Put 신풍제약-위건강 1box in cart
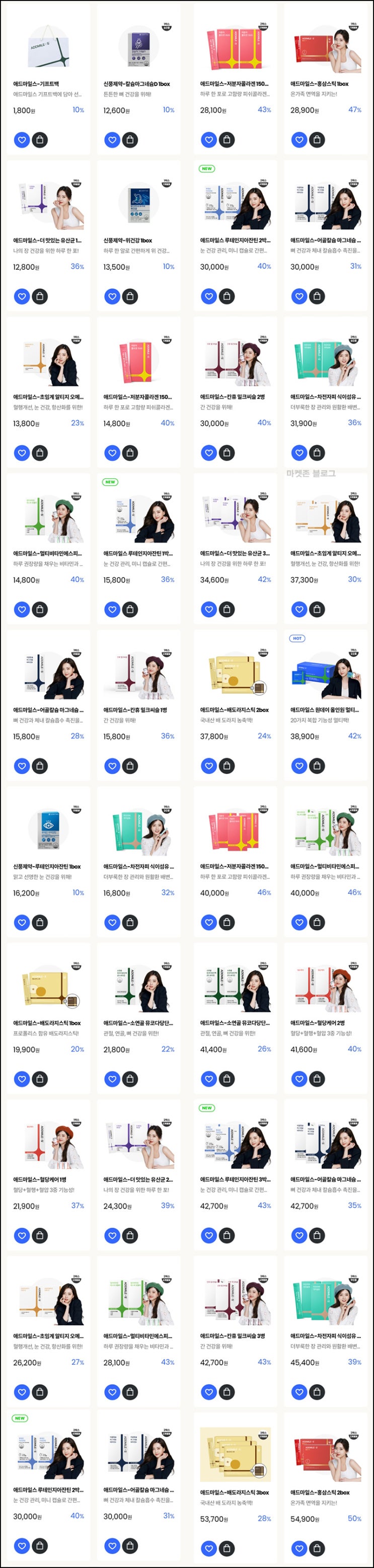 point(130,296)
